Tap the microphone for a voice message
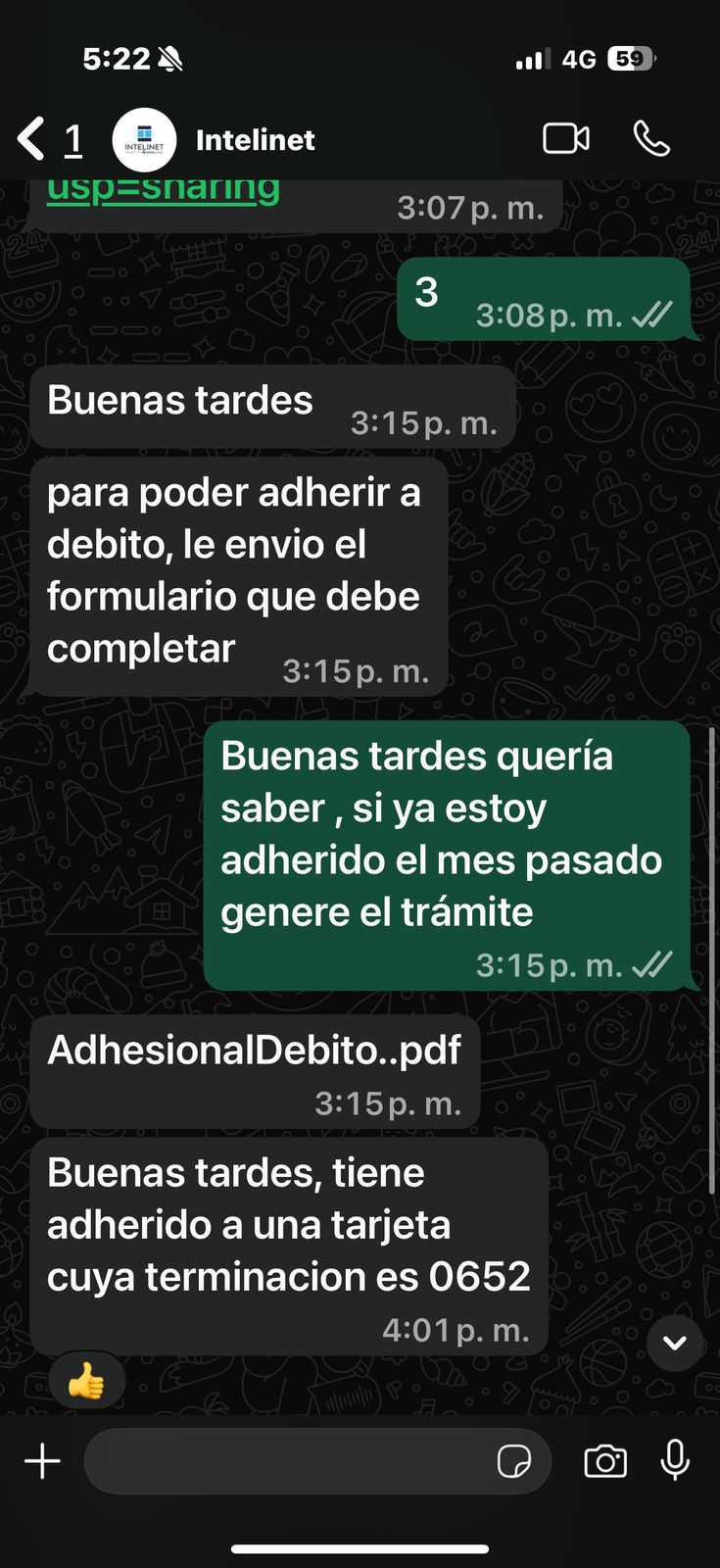The width and height of the screenshot is (720, 1568). 675,1461
